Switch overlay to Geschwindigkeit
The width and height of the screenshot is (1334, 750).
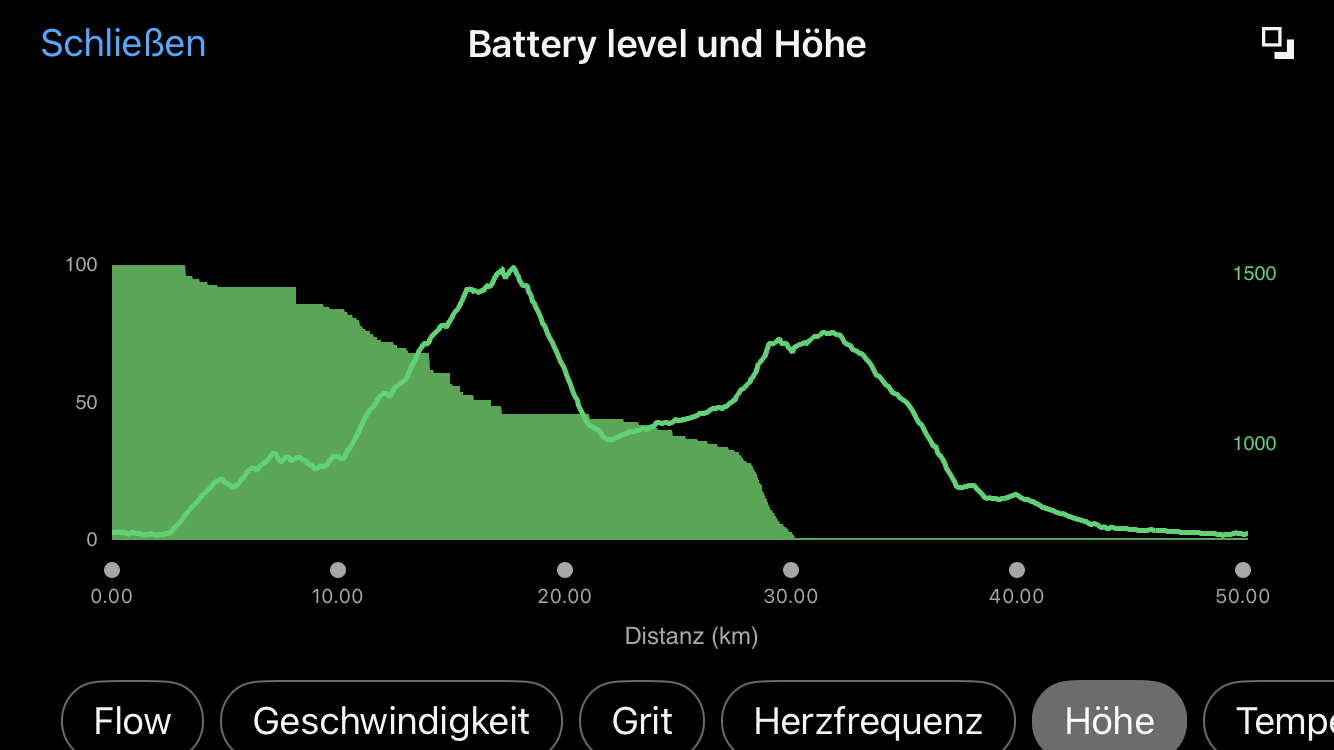(391, 720)
